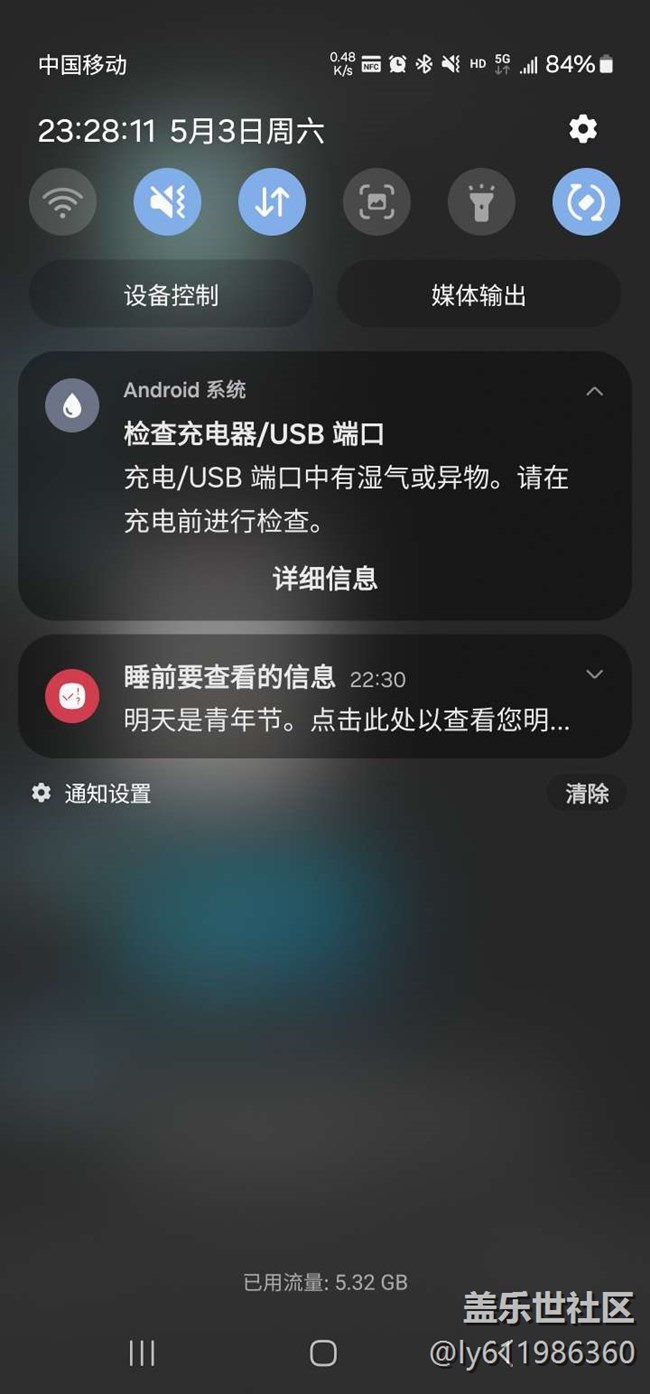Viewport: 650px width, 1394px height.
Task: Go to the home screen
Action: tap(323, 1353)
